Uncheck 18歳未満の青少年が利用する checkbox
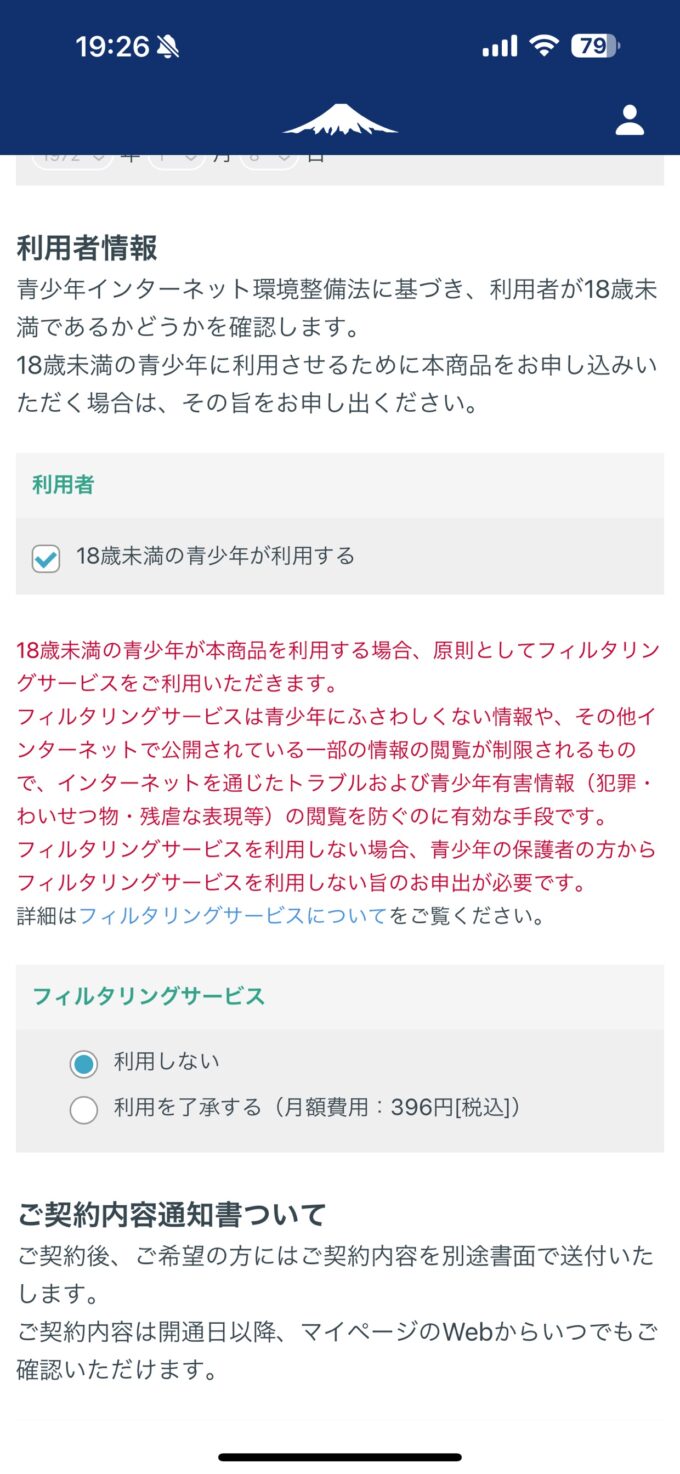This screenshot has height=1474, width=680. 46,559
